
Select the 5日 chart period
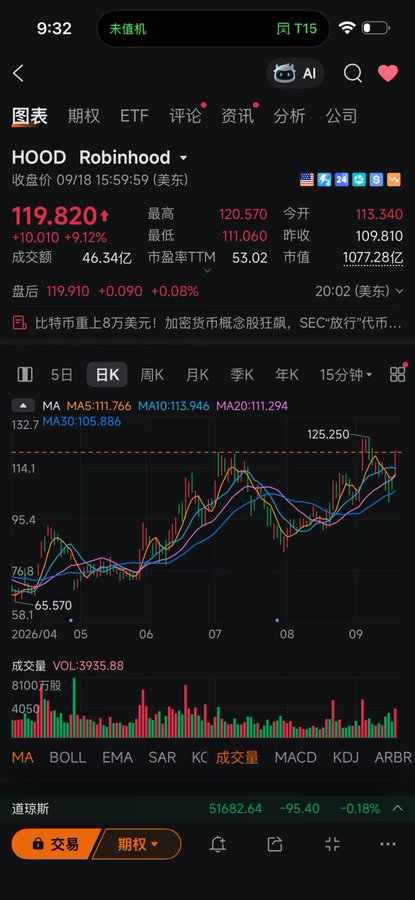(x=61, y=375)
